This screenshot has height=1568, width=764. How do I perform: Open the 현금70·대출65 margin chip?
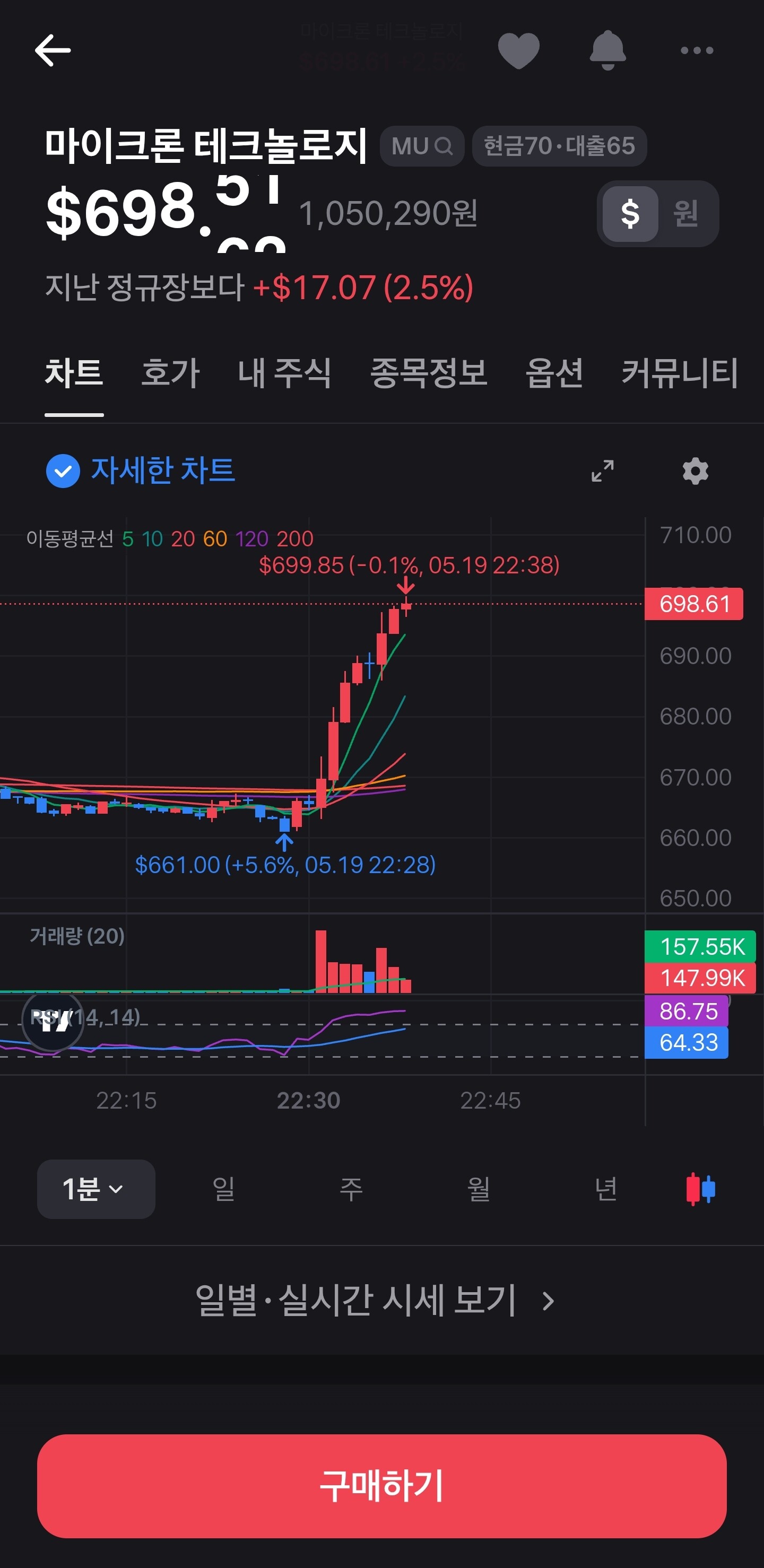[559, 146]
